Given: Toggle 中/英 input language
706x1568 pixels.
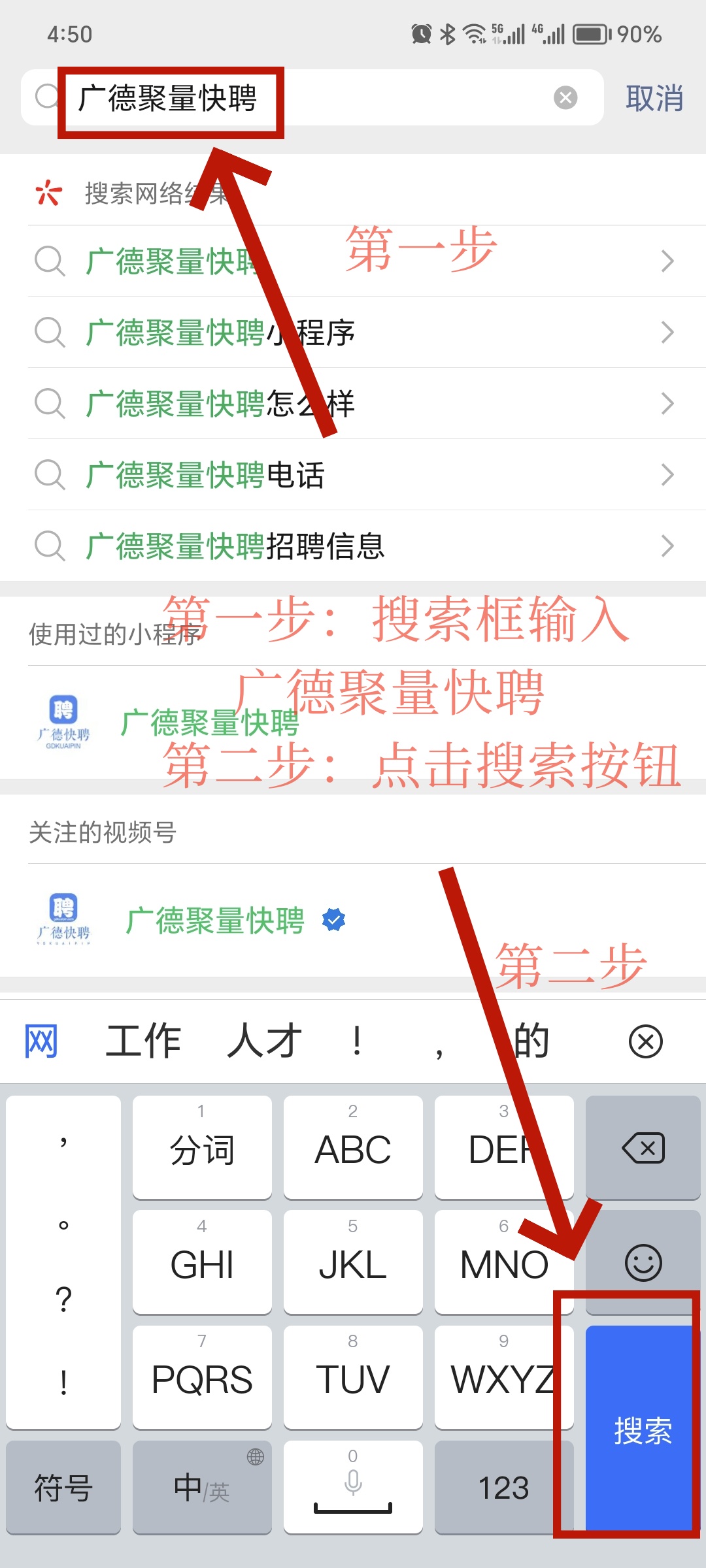Looking at the screenshot, I should click(202, 1488).
